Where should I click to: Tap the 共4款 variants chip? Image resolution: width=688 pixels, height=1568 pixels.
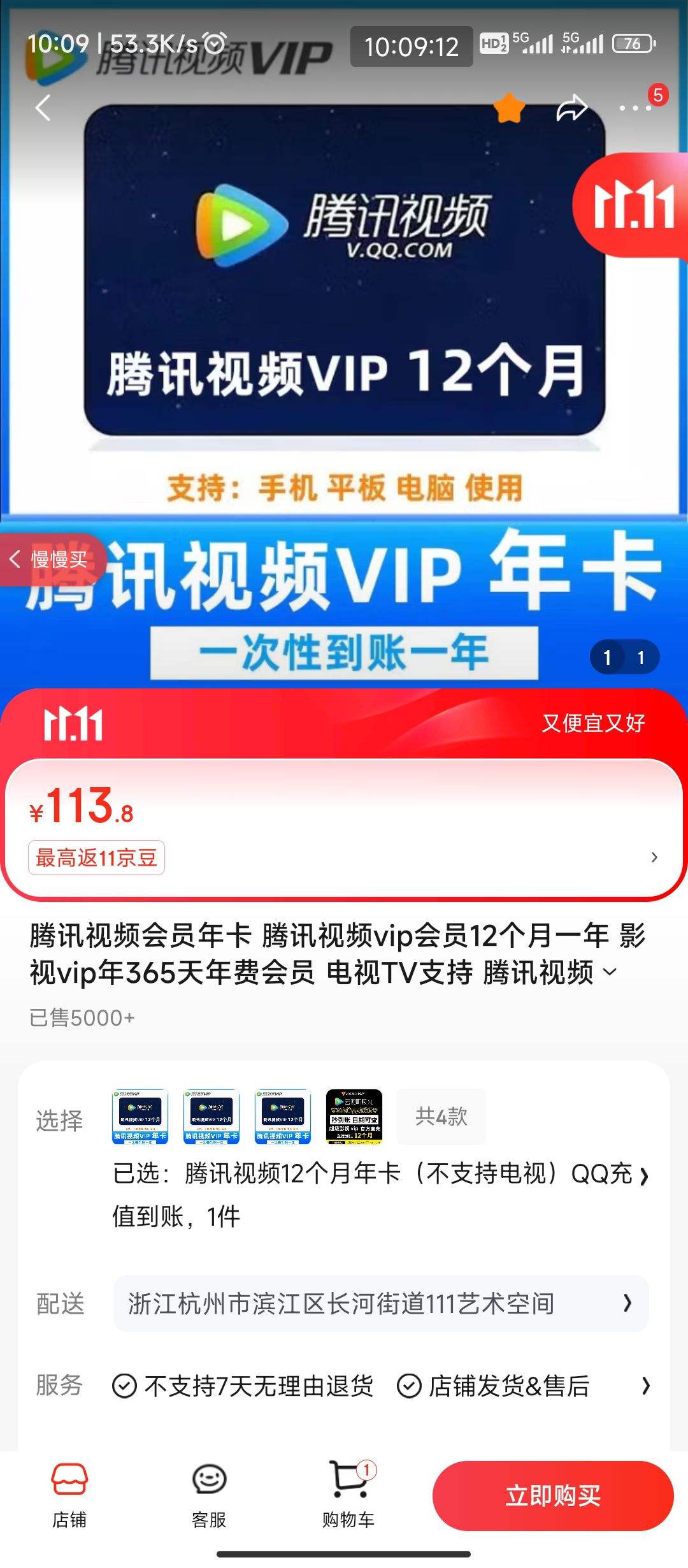pos(441,1116)
